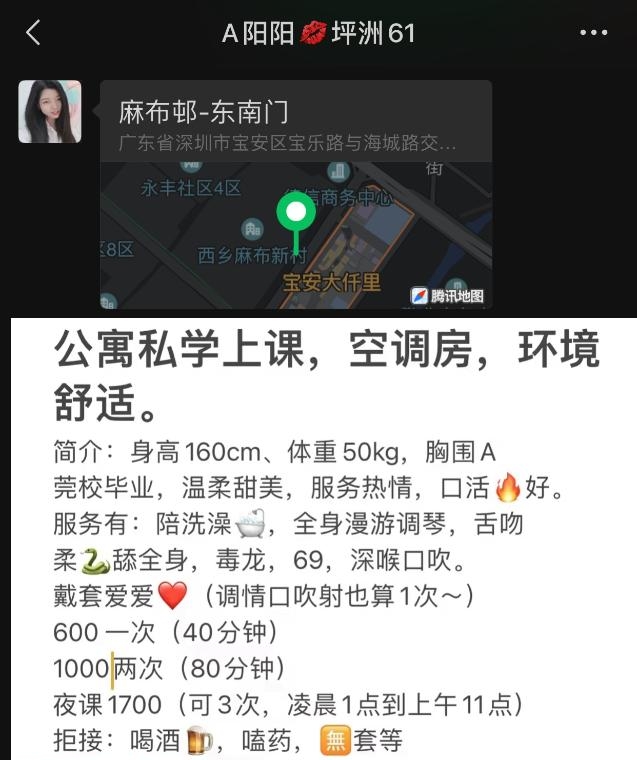This screenshot has height=760, width=637.
Task: Open the shared location 麻布邨-东南门
Action: (296, 195)
